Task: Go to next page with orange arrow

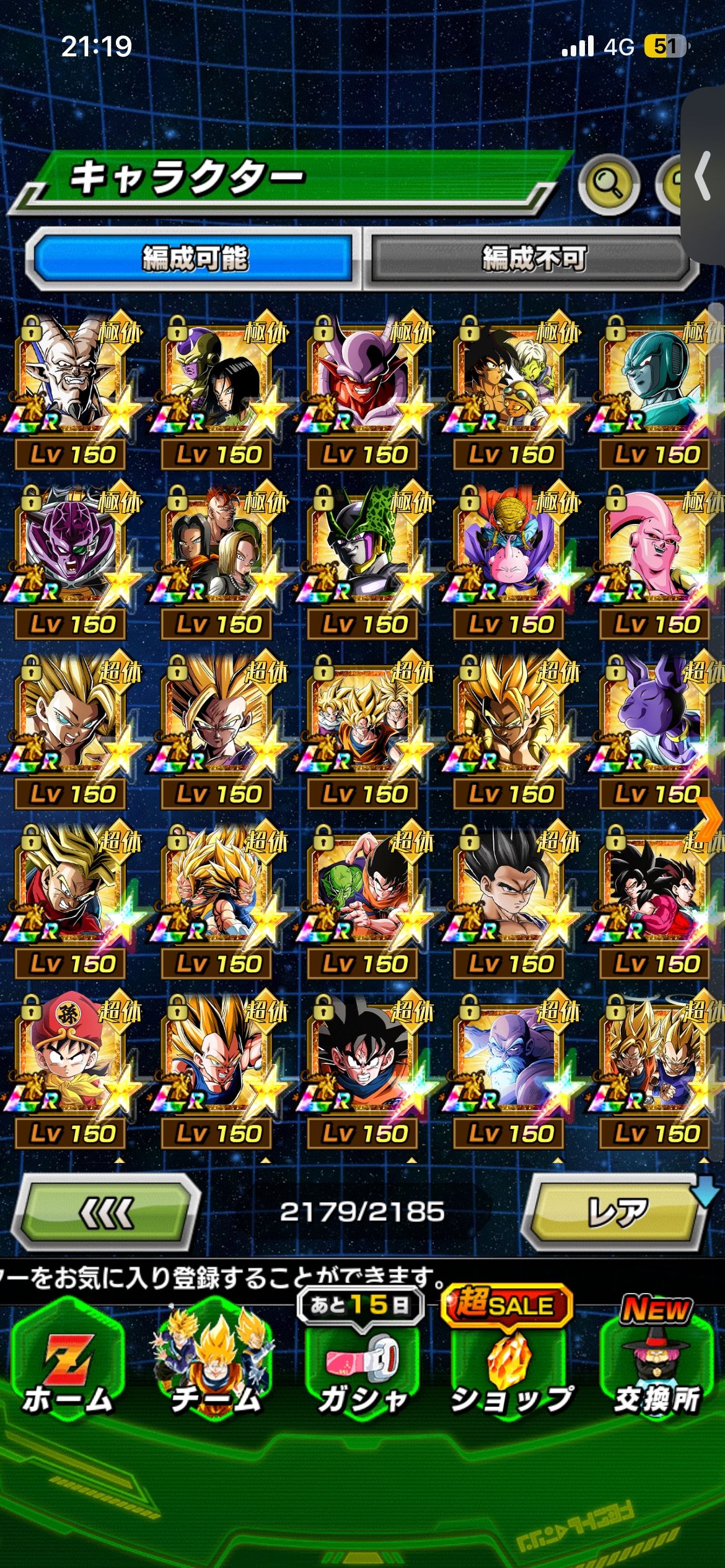Action: 709,817
